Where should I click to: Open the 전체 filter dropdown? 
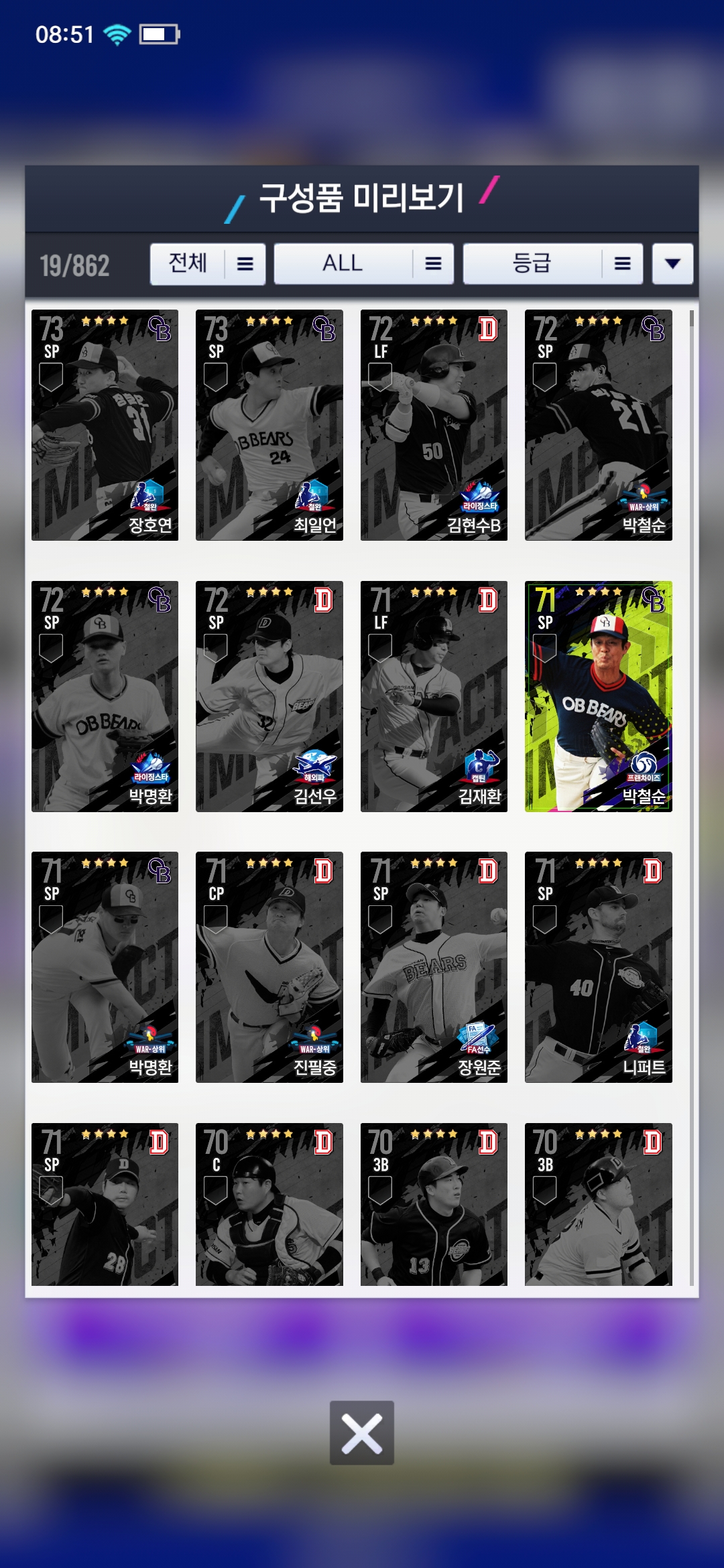(x=207, y=264)
